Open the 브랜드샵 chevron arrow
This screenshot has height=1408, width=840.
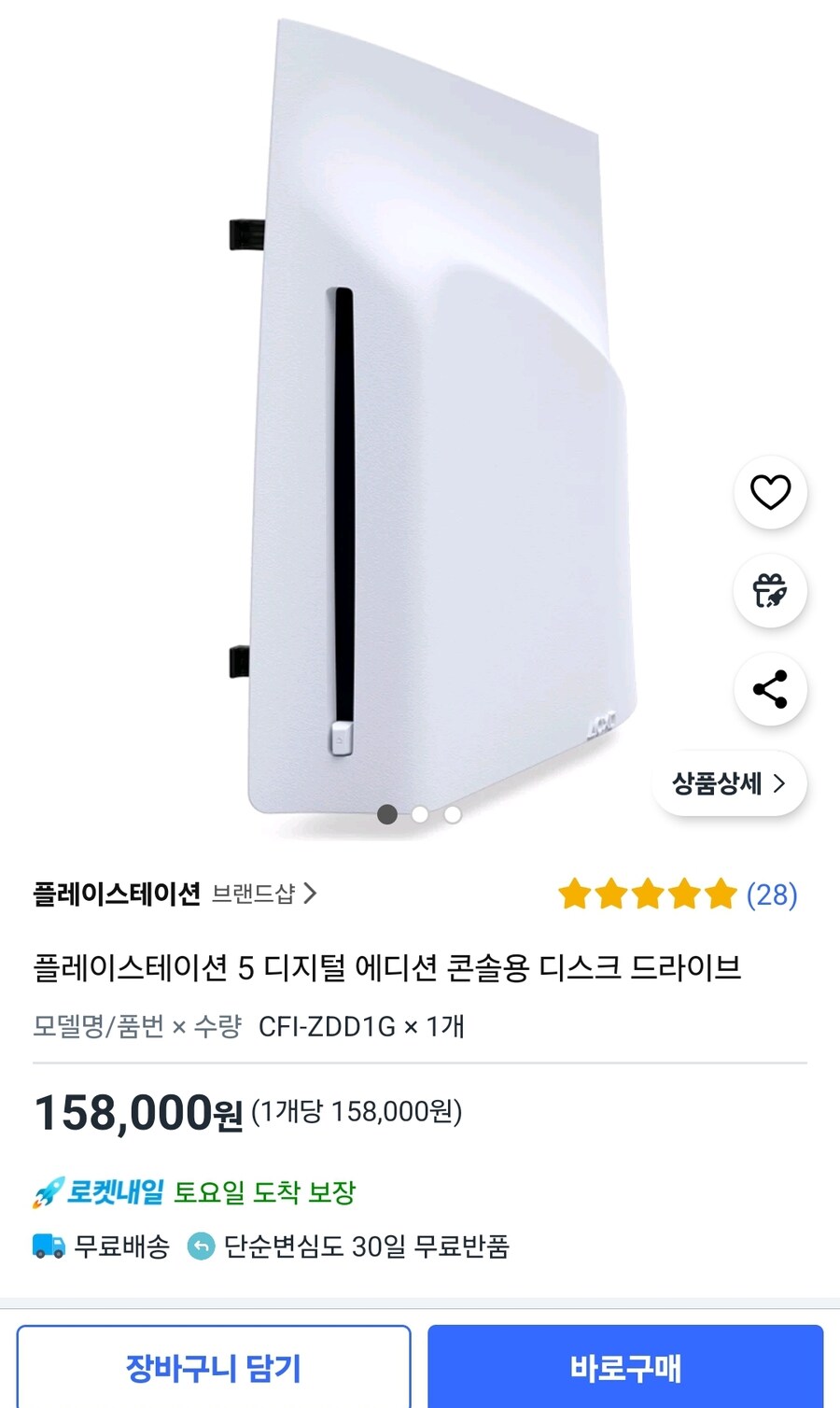tap(312, 894)
